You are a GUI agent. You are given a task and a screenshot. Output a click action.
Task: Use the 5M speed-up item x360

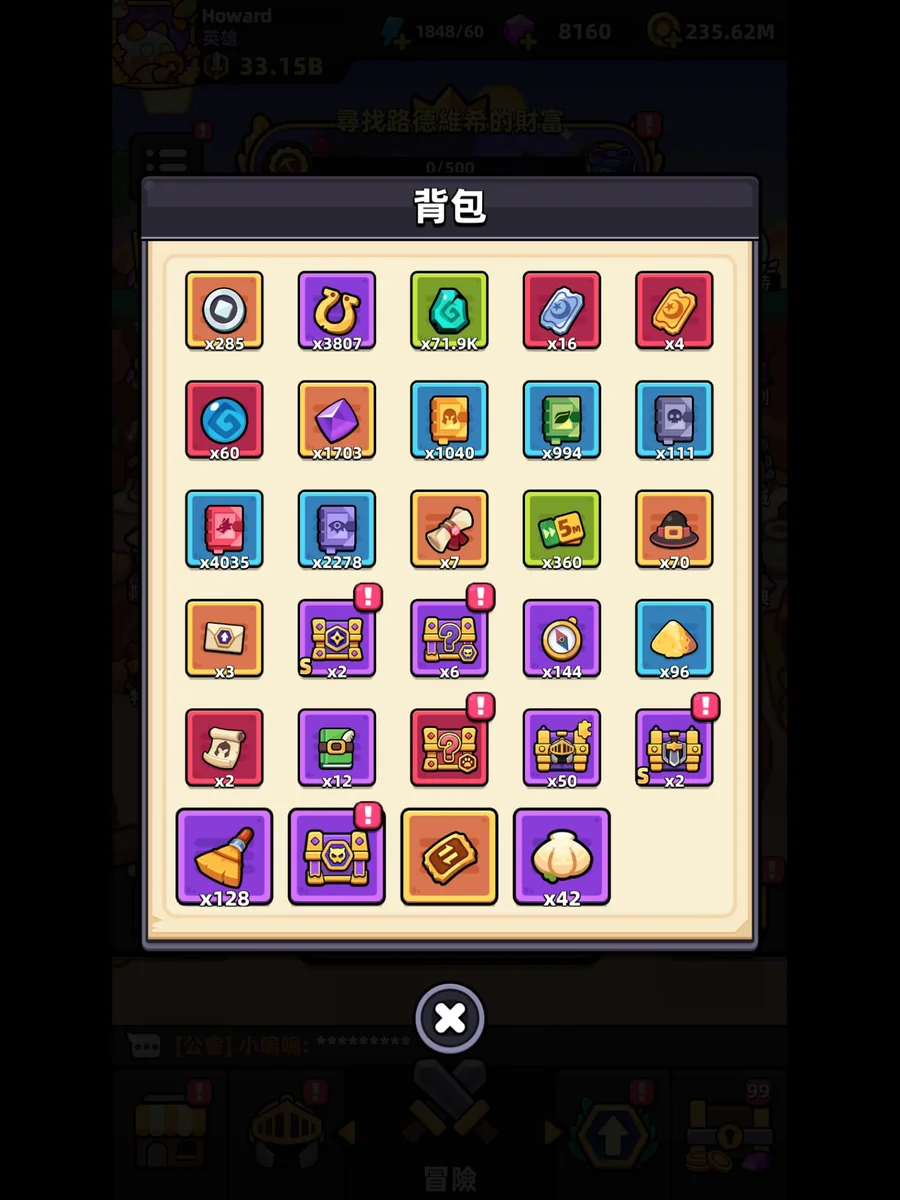(562, 528)
